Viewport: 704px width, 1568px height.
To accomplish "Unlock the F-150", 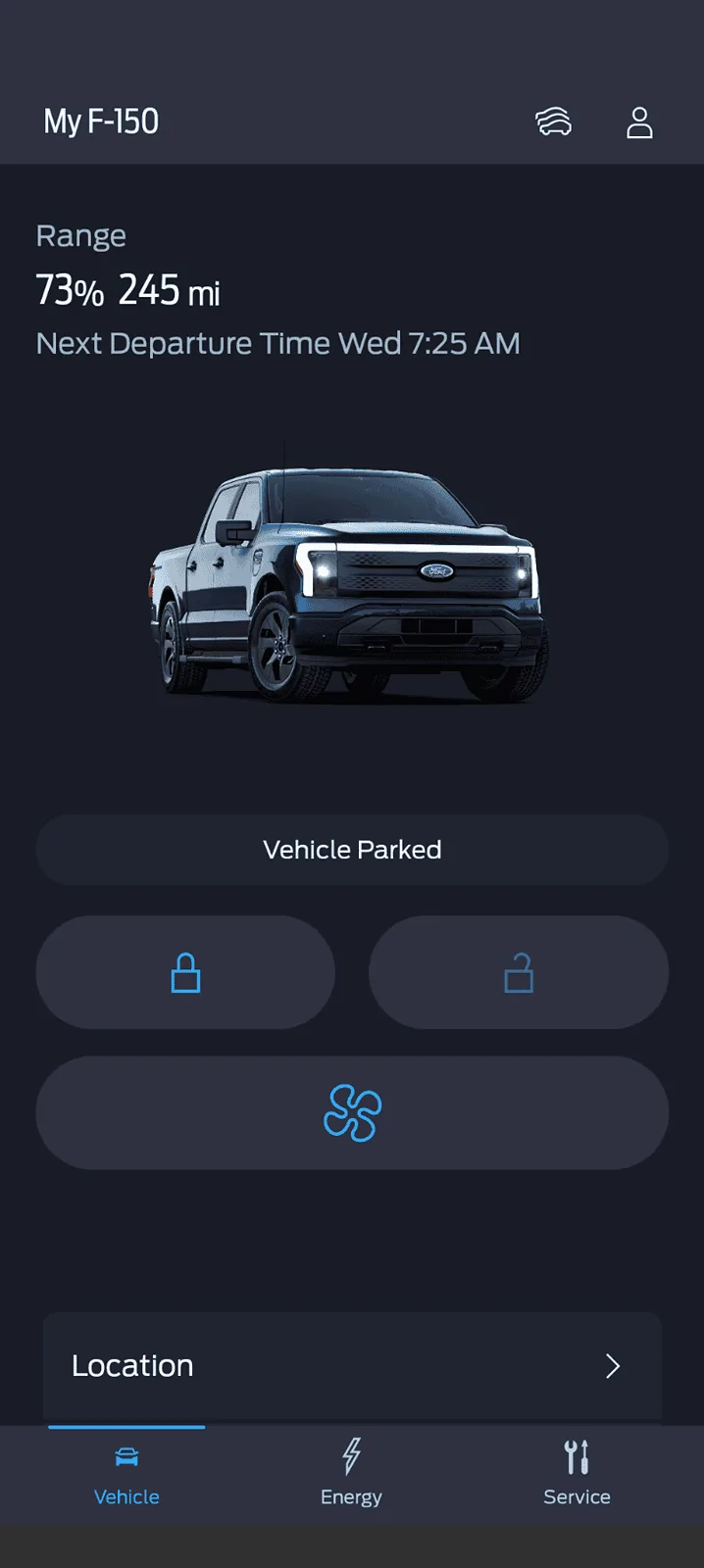I will [519, 972].
